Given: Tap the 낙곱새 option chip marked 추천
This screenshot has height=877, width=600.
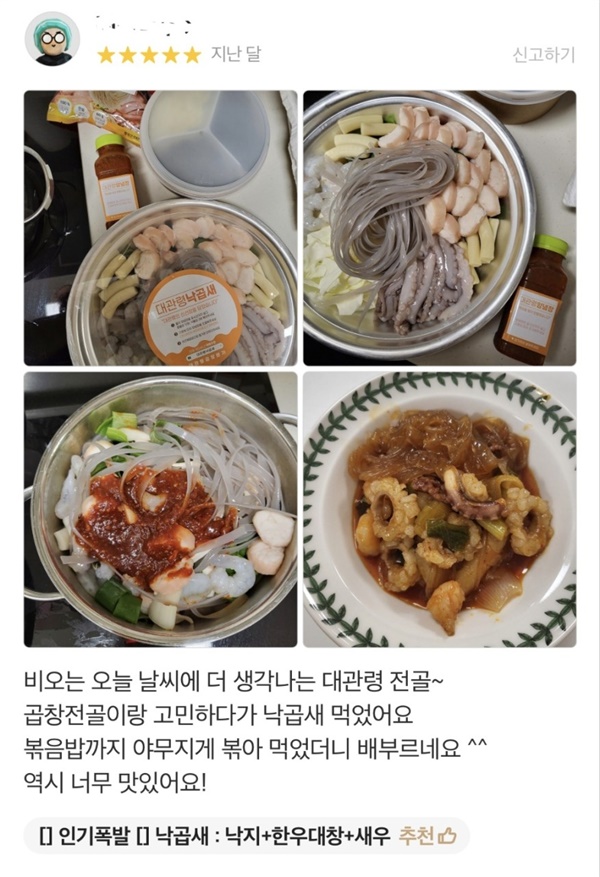Looking at the screenshot, I should click(245, 835).
